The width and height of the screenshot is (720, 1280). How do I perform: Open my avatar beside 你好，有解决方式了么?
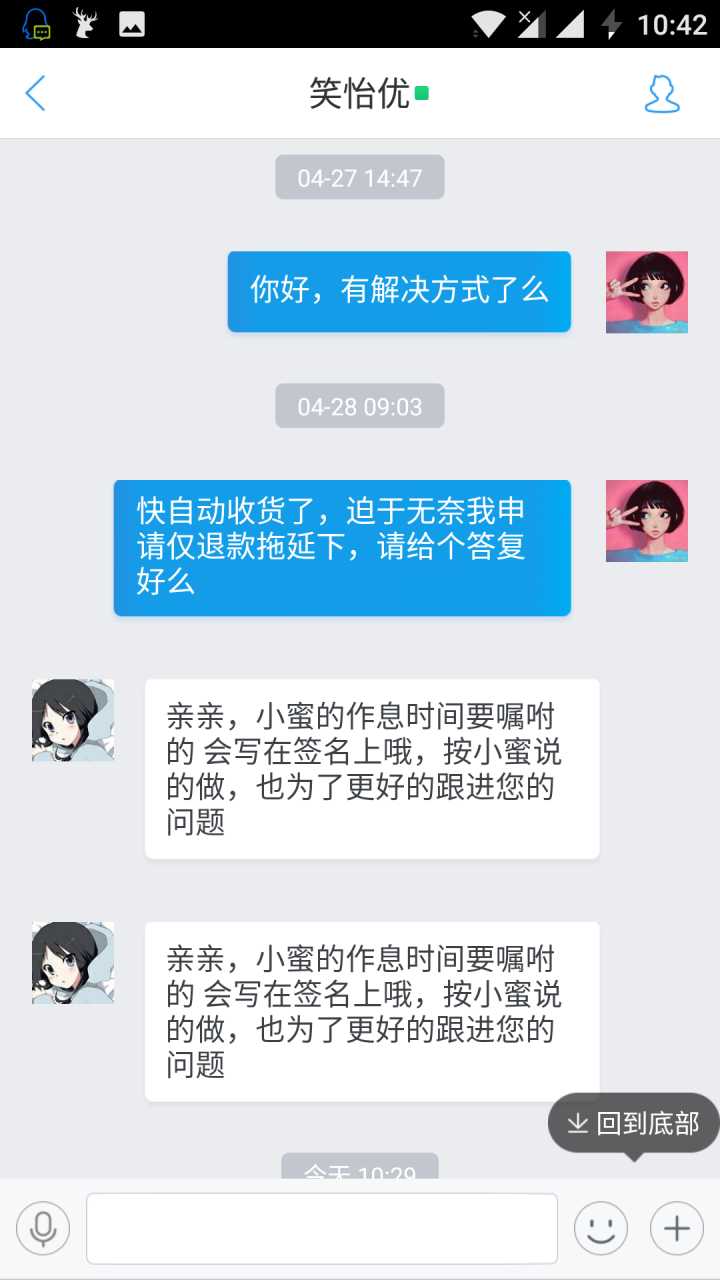[x=647, y=292]
